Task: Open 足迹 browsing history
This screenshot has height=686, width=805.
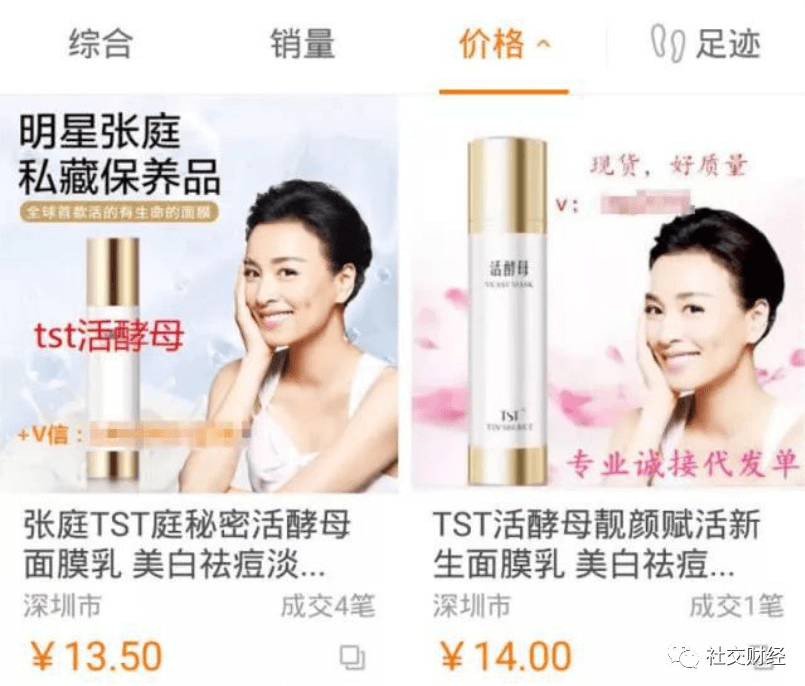Action: pyautogui.click(x=703, y=44)
